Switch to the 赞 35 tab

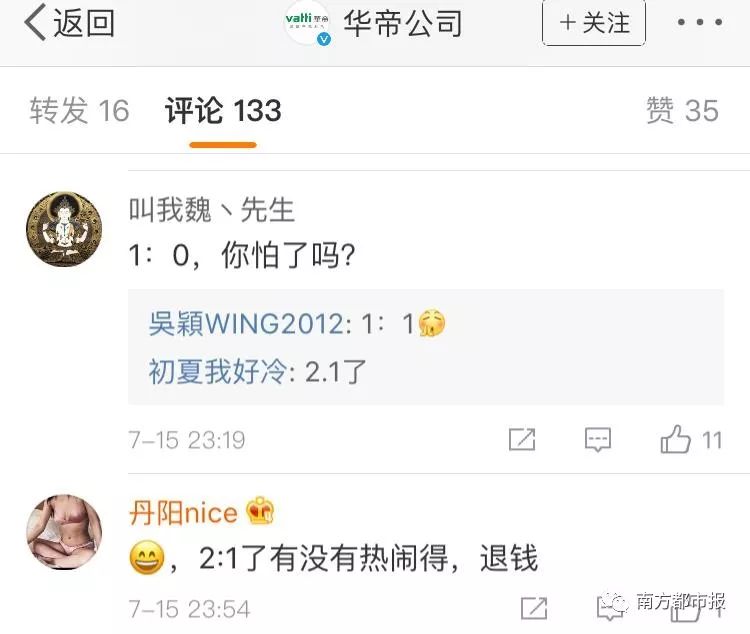tap(682, 111)
